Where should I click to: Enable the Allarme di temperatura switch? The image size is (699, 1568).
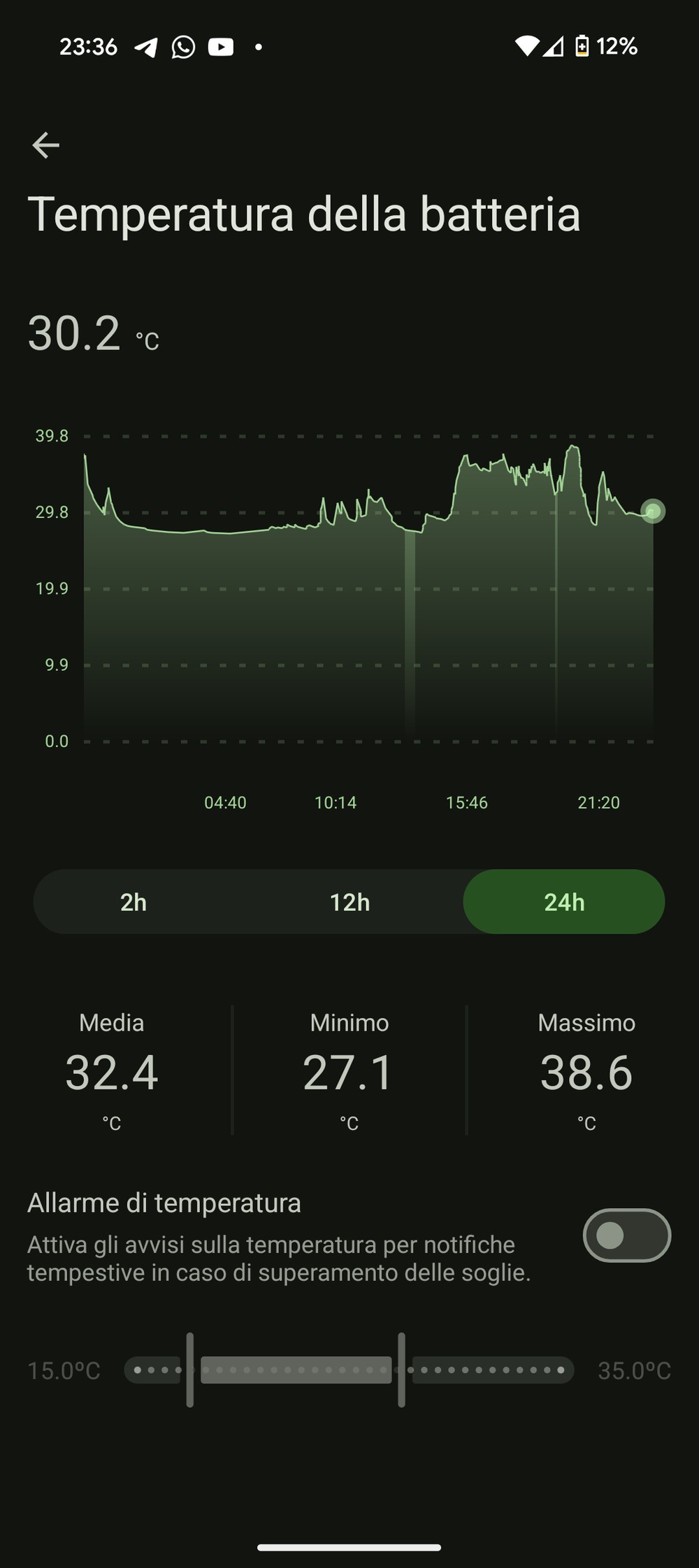point(626,1235)
